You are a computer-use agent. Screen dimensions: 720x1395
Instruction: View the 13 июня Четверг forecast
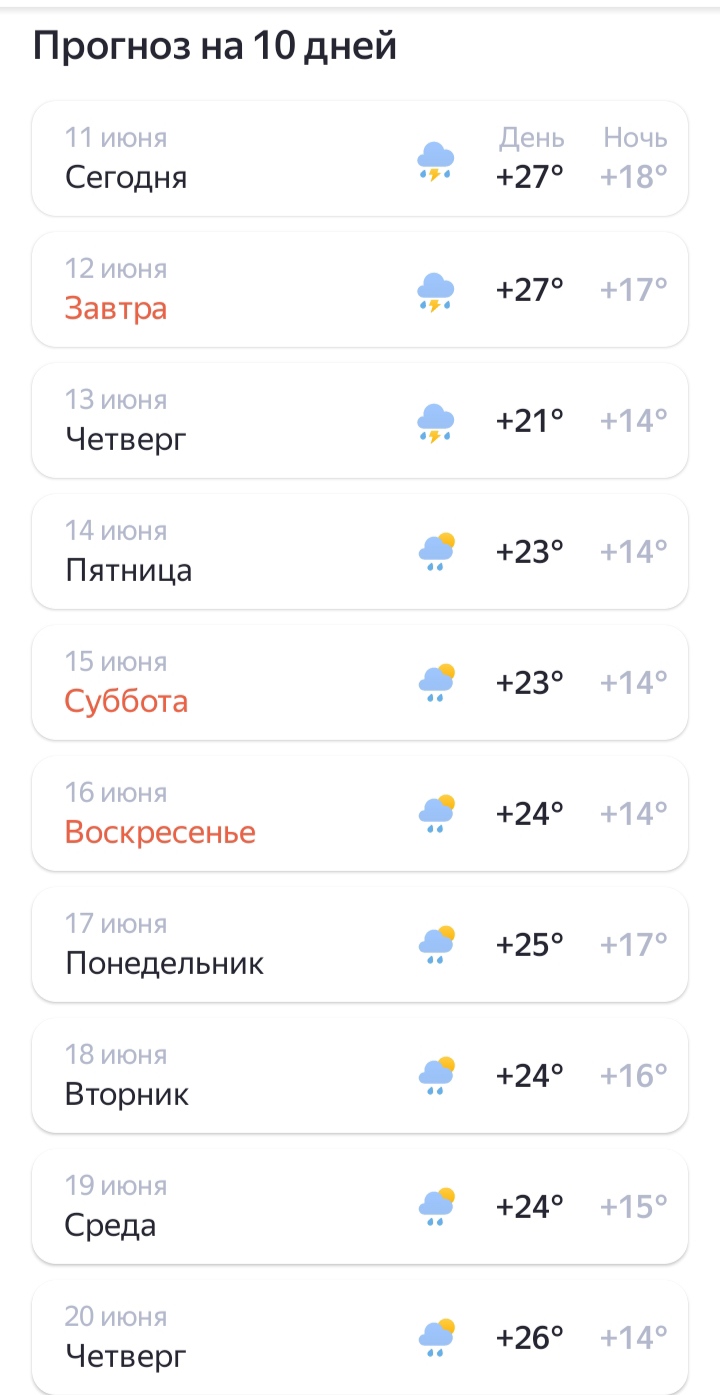360,420
